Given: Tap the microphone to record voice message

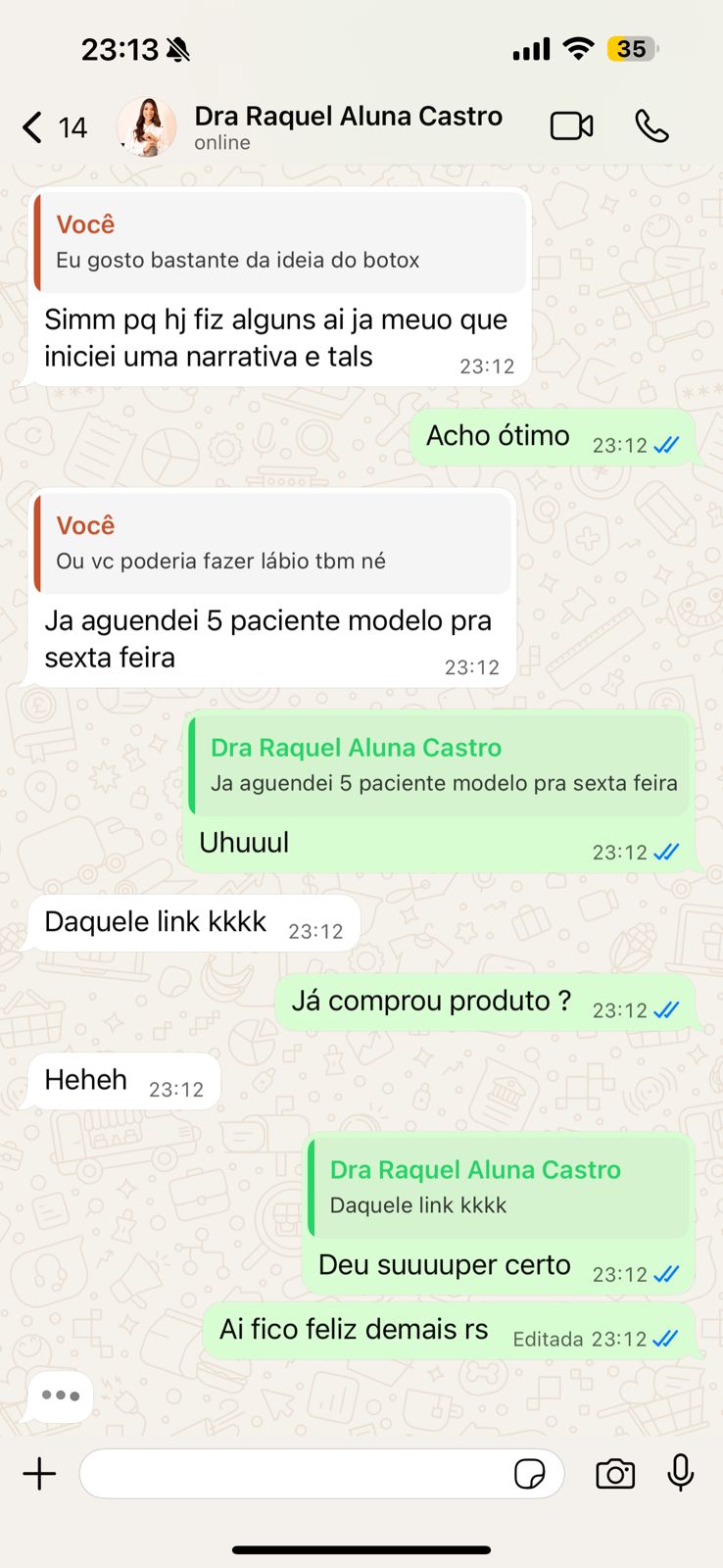Looking at the screenshot, I should pyautogui.click(x=680, y=1473).
